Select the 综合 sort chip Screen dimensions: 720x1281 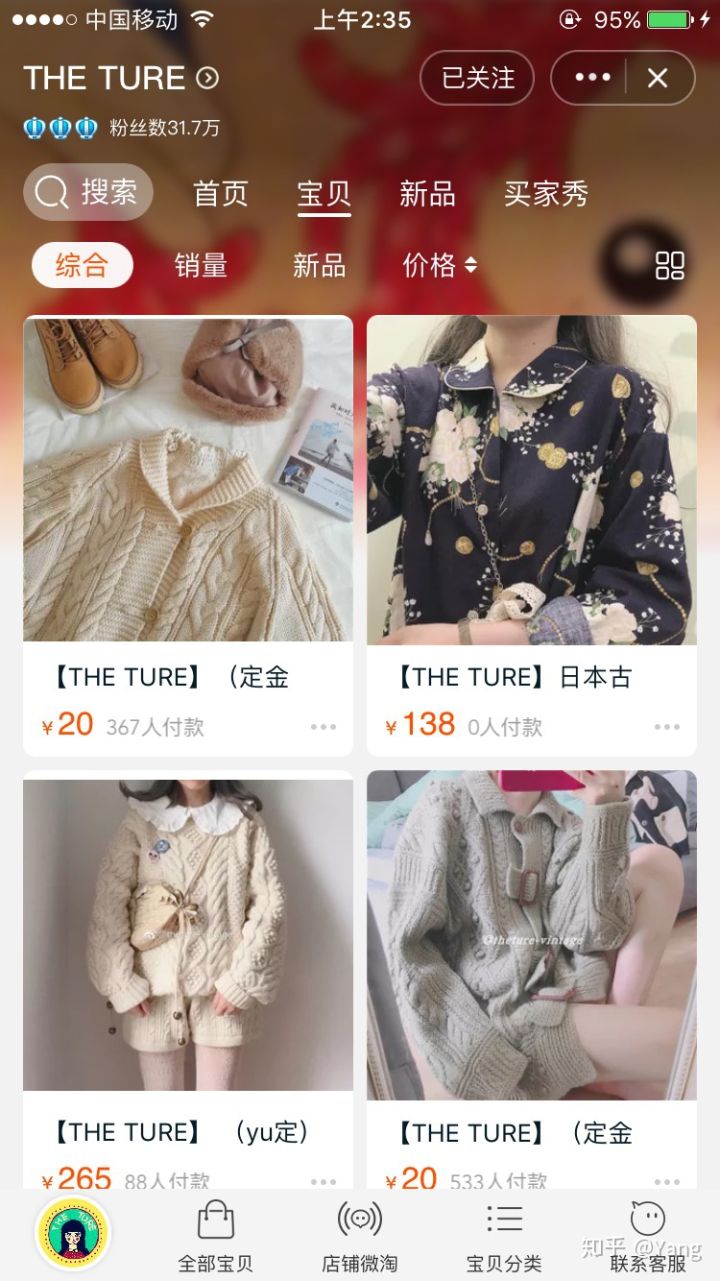82,265
